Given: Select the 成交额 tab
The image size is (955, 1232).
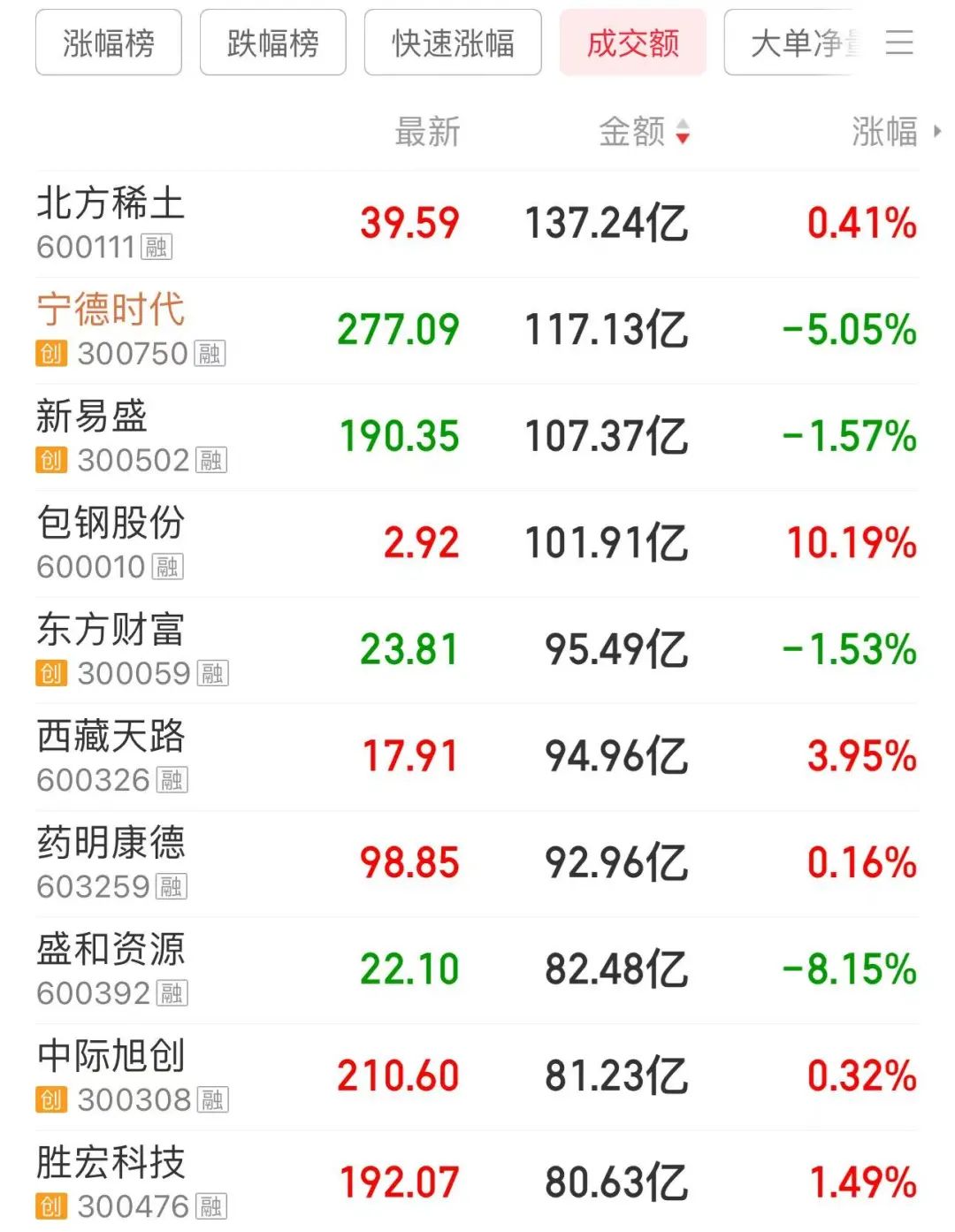Looking at the screenshot, I should [x=633, y=43].
